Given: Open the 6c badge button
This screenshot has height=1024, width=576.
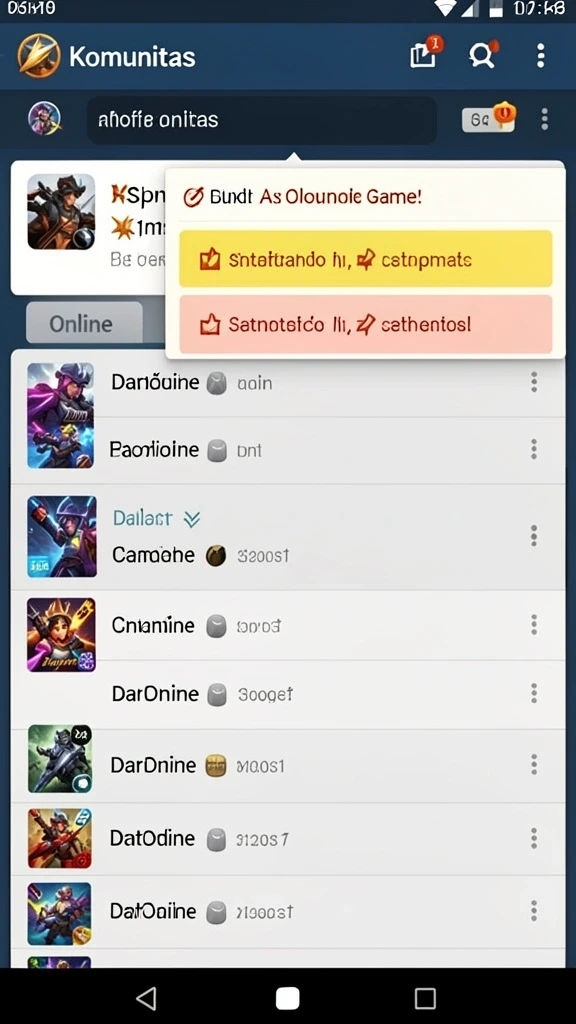Looking at the screenshot, I should point(488,118).
